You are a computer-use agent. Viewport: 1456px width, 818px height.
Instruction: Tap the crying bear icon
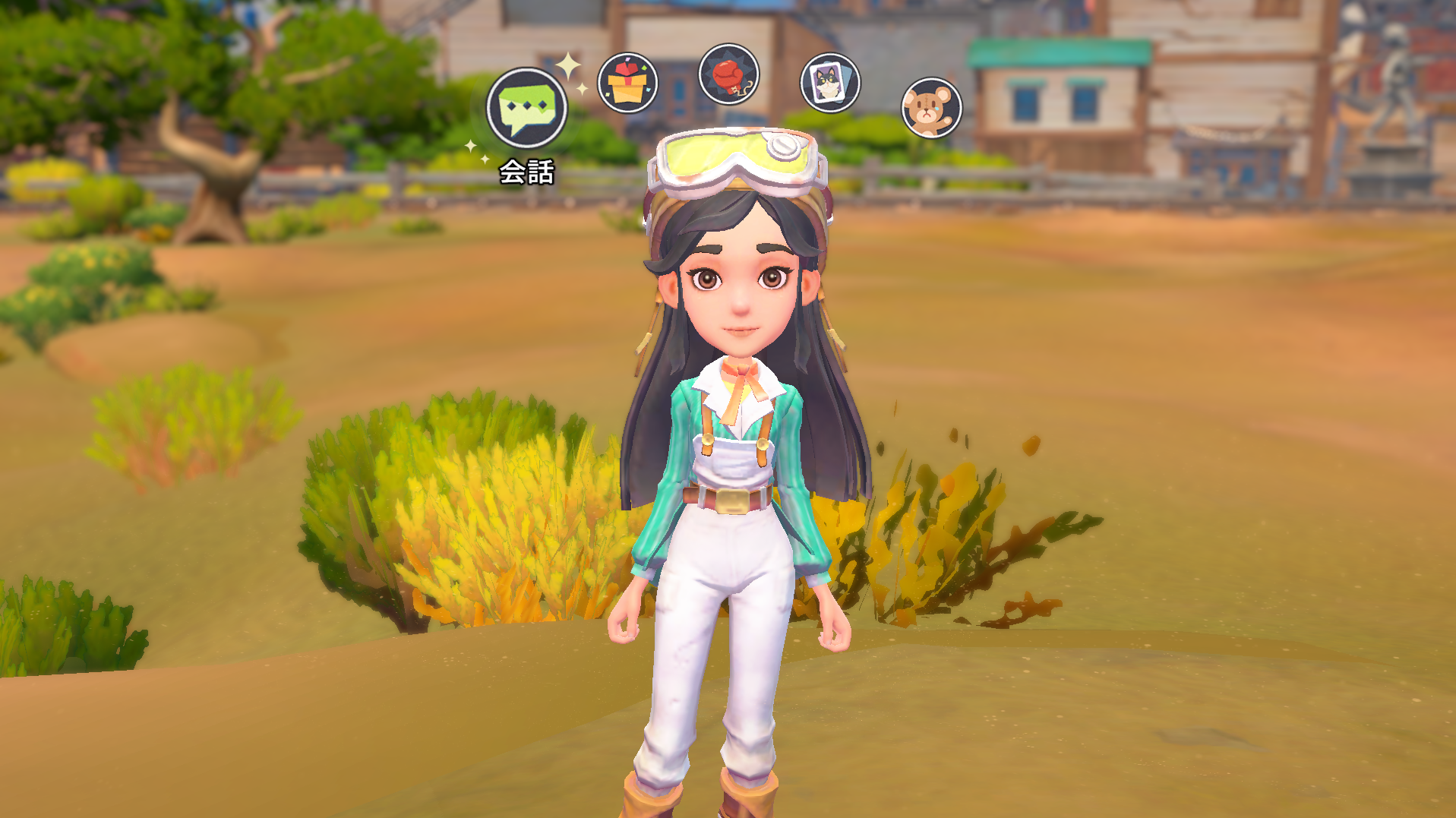931,109
